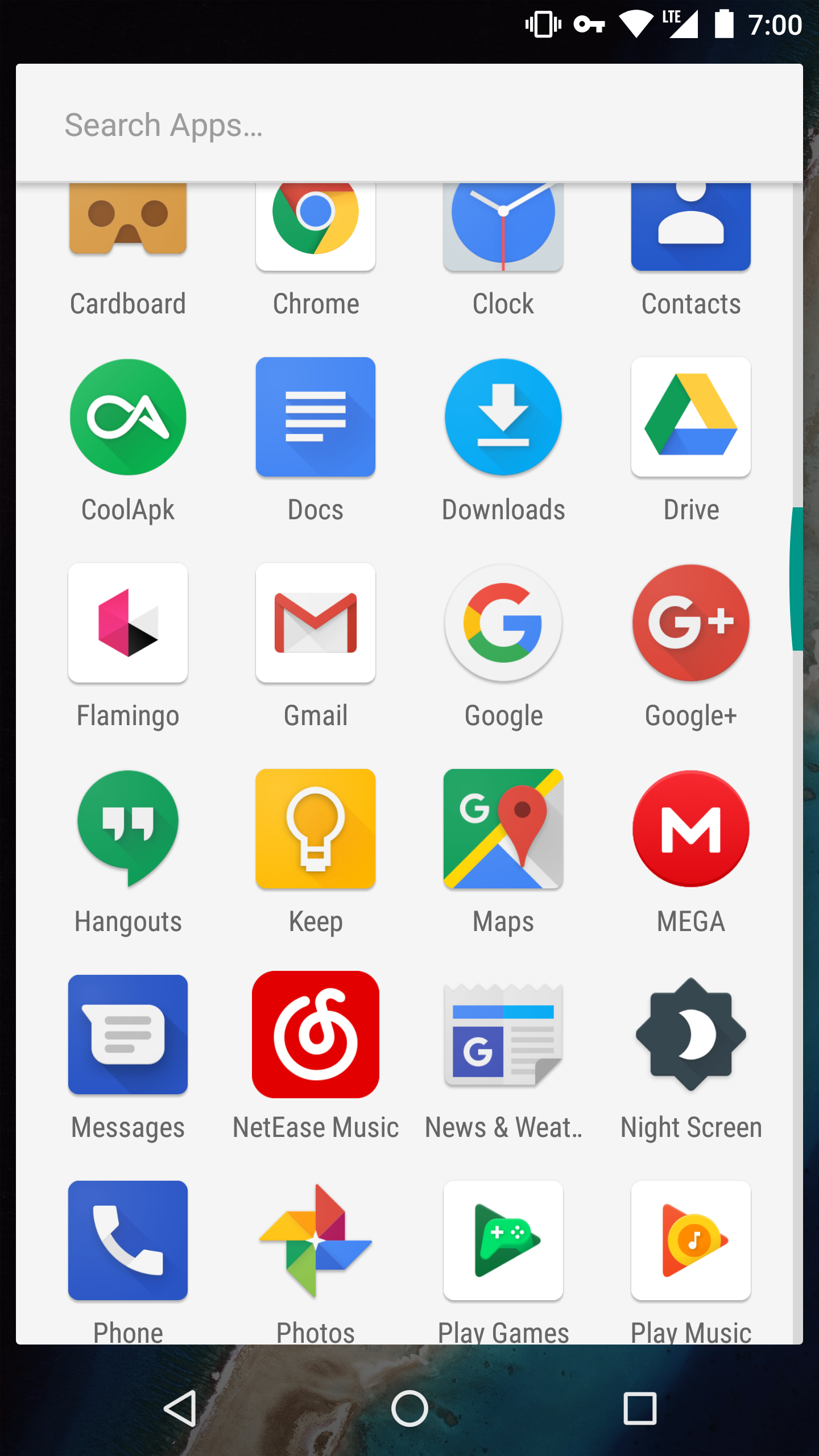Open Play Games
This screenshot has width=819, height=1456.
click(503, 1240)
